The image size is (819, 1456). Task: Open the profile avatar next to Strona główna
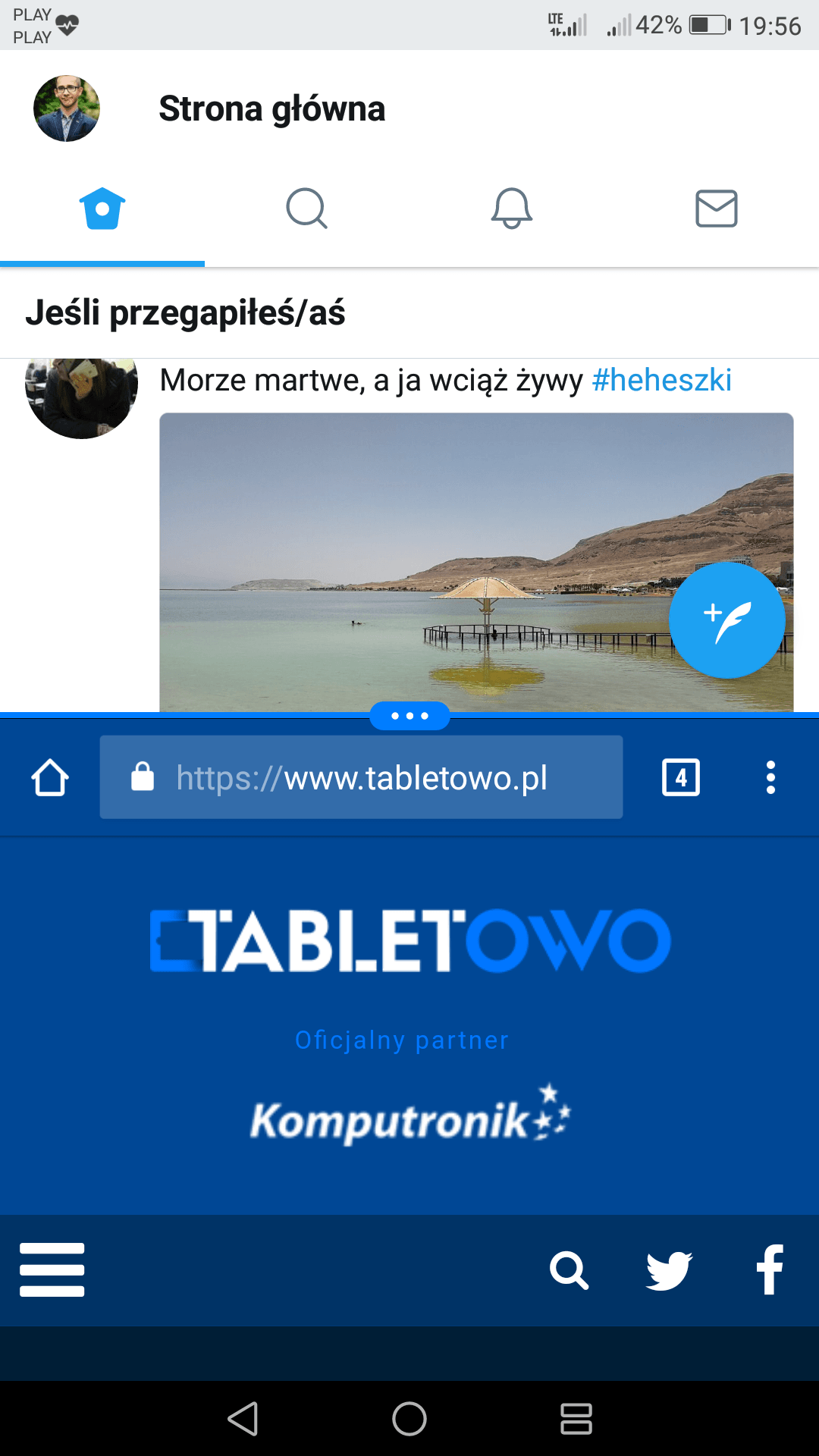(x=67, y=108)
